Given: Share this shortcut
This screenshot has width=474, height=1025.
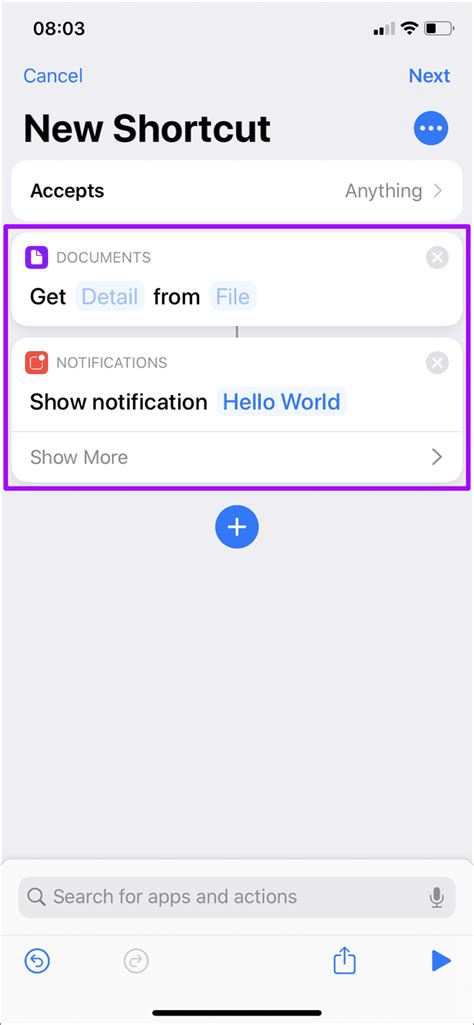Looking at the screenshot, I should [345, 960].
